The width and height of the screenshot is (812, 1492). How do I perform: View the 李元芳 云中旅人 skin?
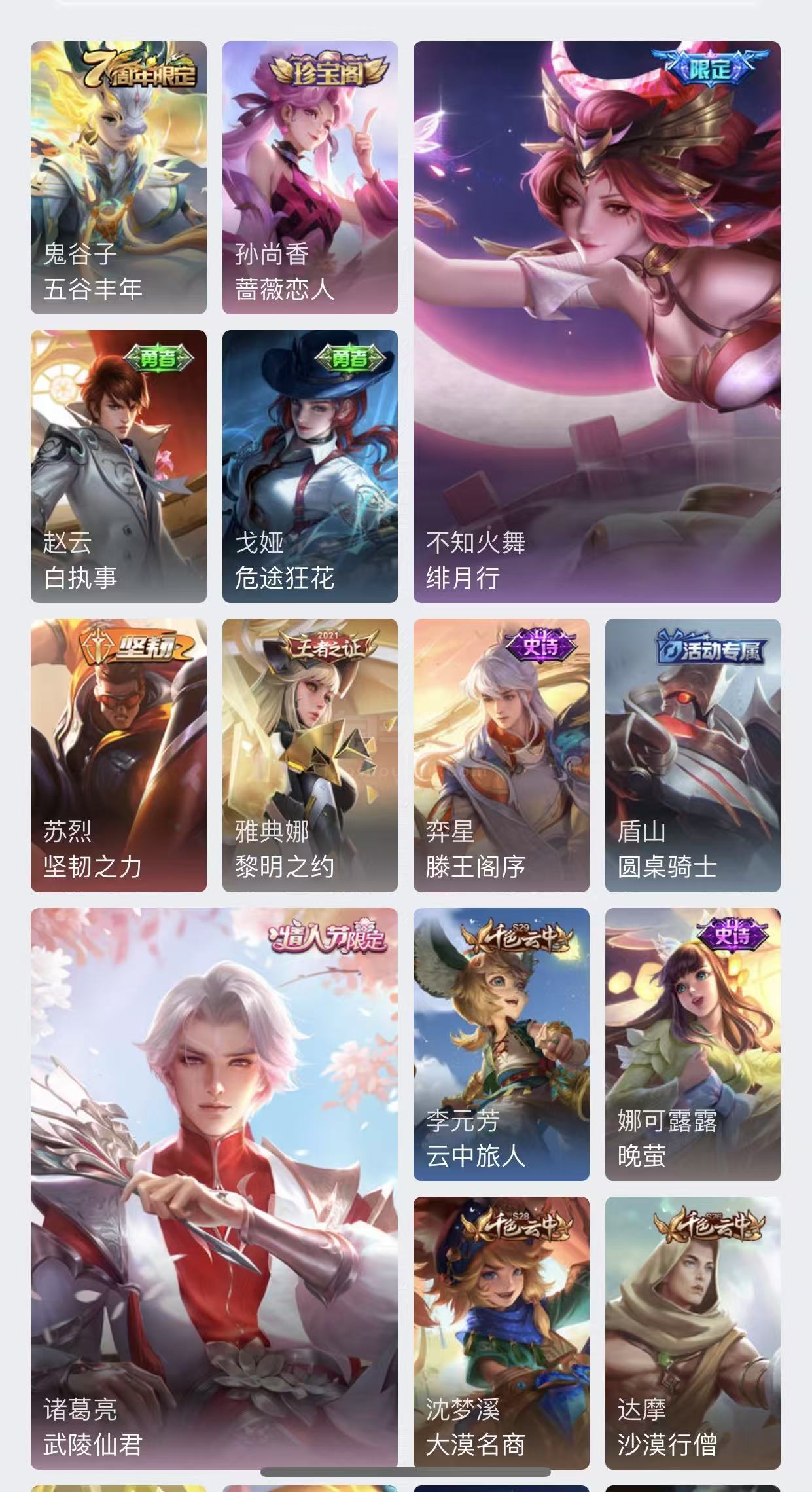pyautogui.click(x=501, y=1044)
